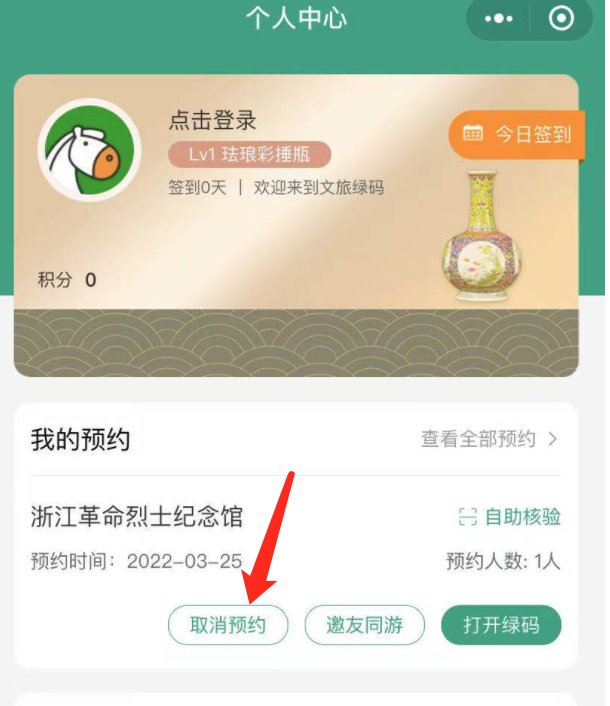Open the mini program more options menu
610x706 pixels.
pos(498,19)
